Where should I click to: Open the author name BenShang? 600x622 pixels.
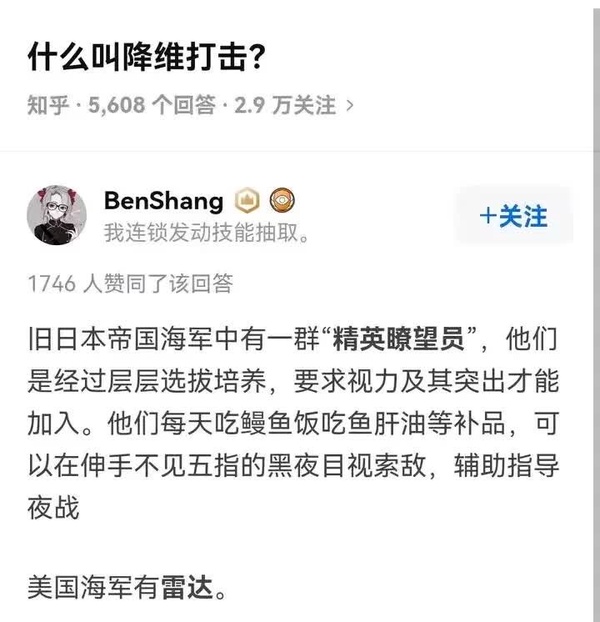[x=163, y=200]
